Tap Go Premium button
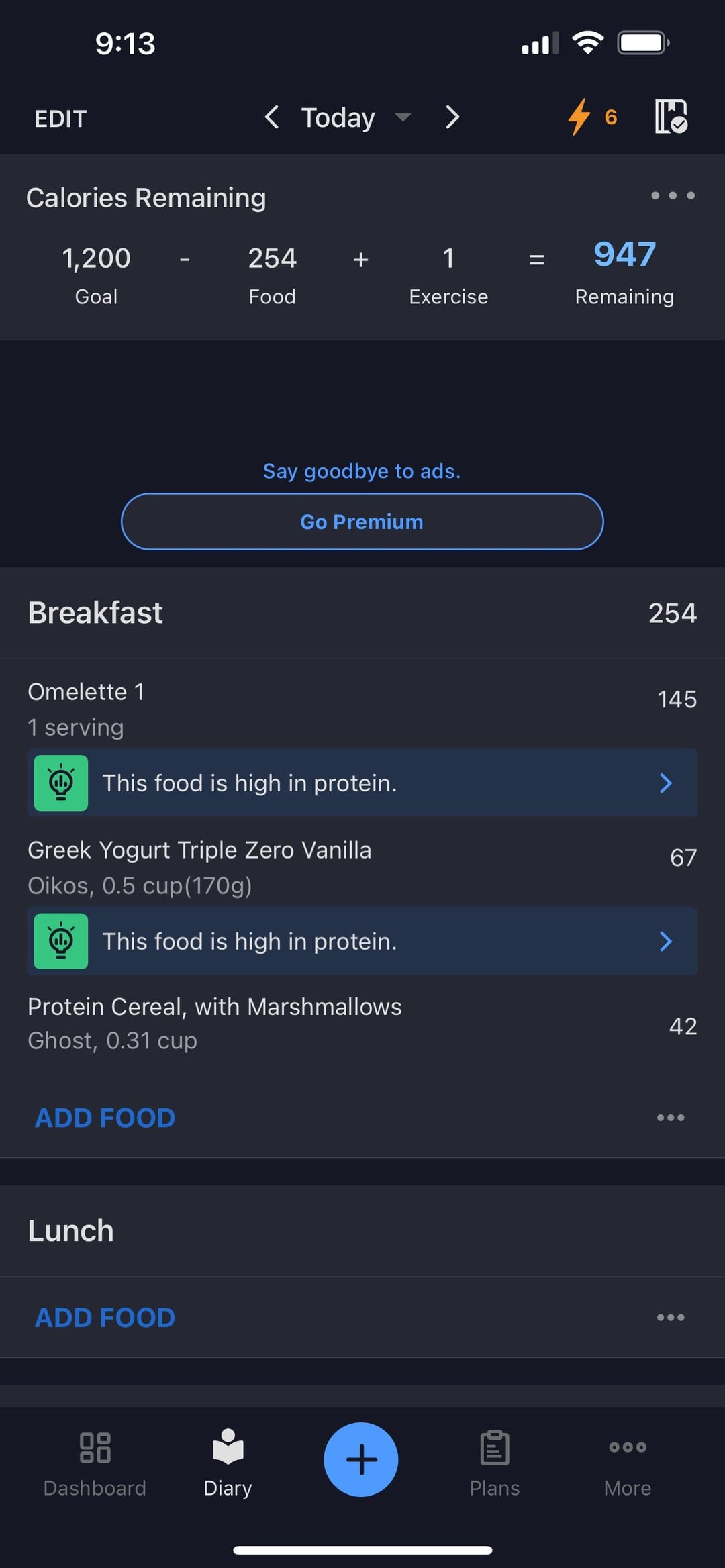This screenshot has width=725, height=1568. coord(362,522)
